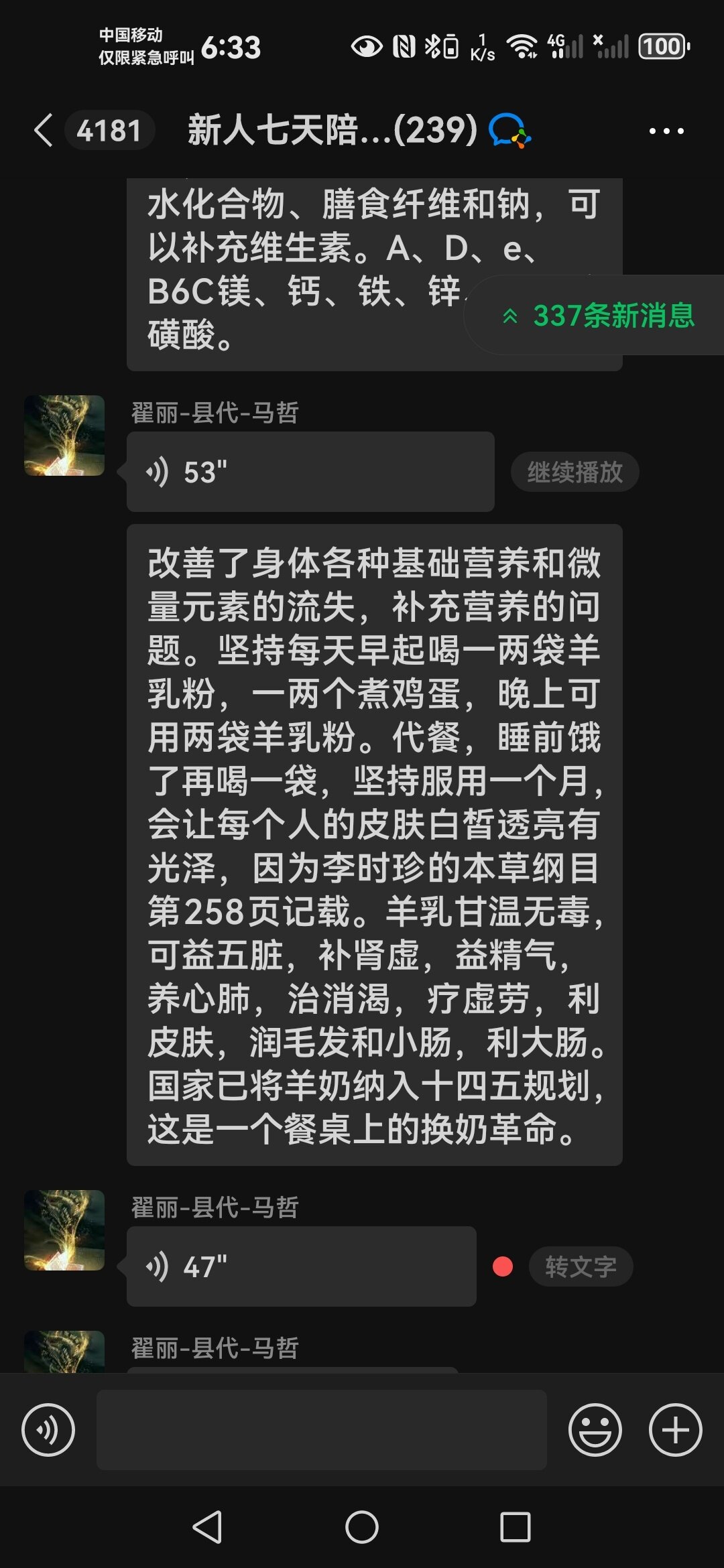724x1568 pixels.
Task: Open the emoji picker
Action: click(x=595, y=1429)
